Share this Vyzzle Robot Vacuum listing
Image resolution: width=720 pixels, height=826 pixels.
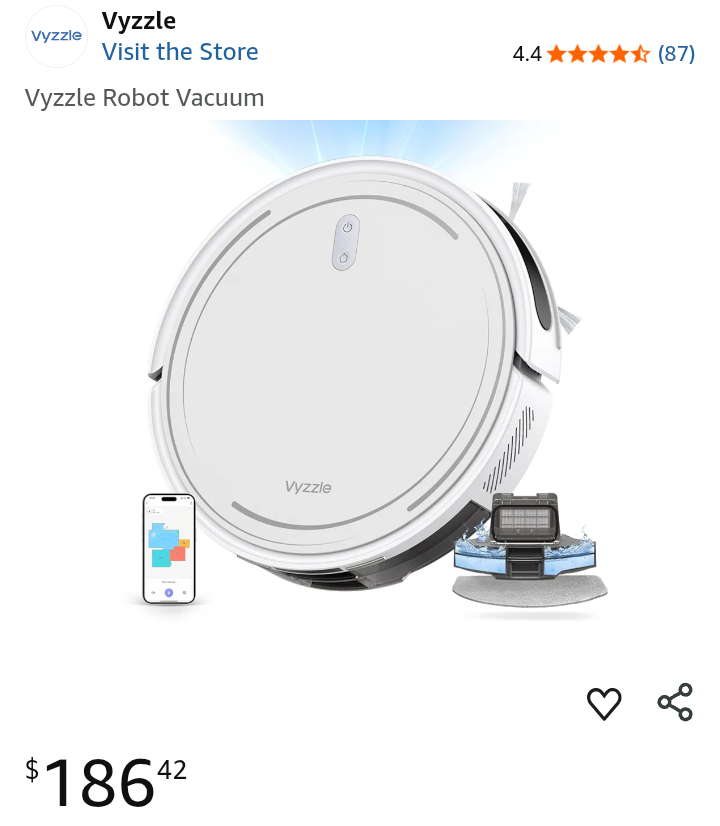(675, 702)
